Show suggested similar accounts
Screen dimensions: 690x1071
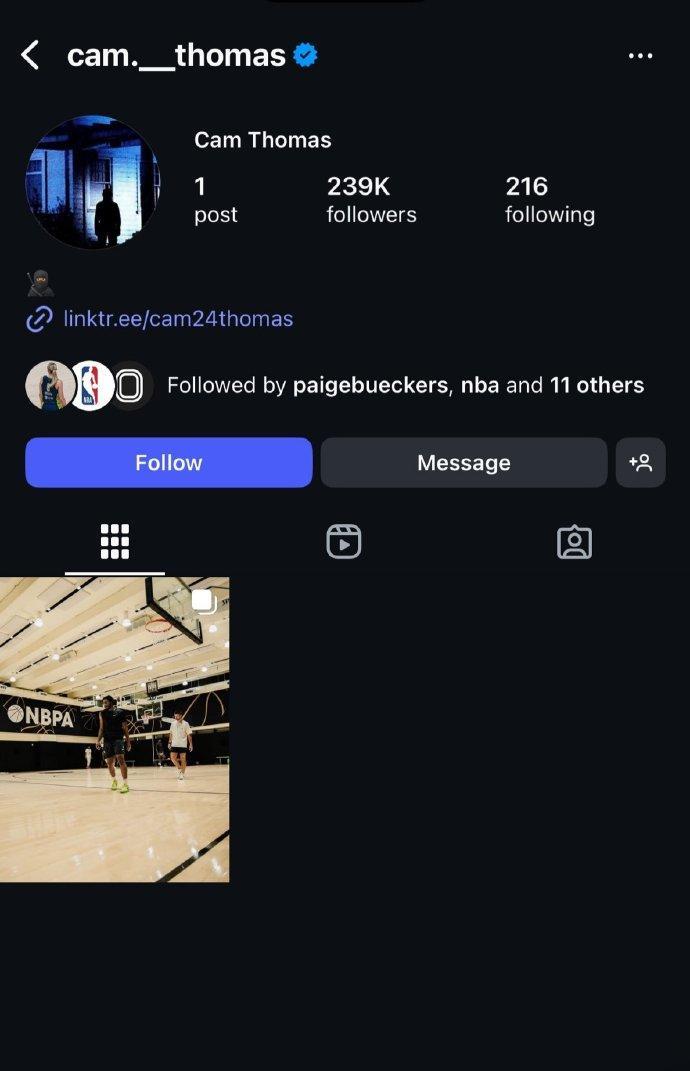pyautogui.click(x=640, y=462)
